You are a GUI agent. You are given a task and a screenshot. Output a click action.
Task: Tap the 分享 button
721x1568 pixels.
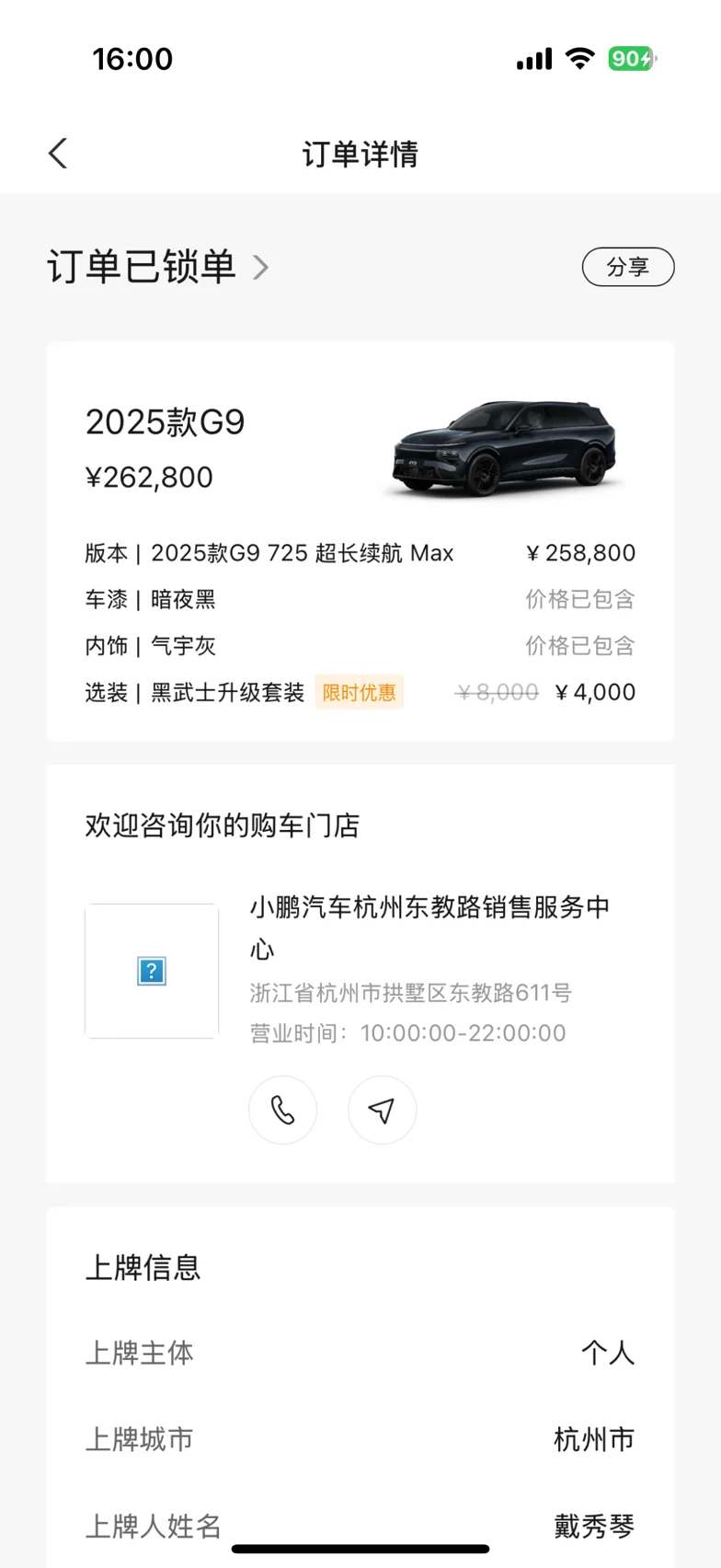point(628,267)
